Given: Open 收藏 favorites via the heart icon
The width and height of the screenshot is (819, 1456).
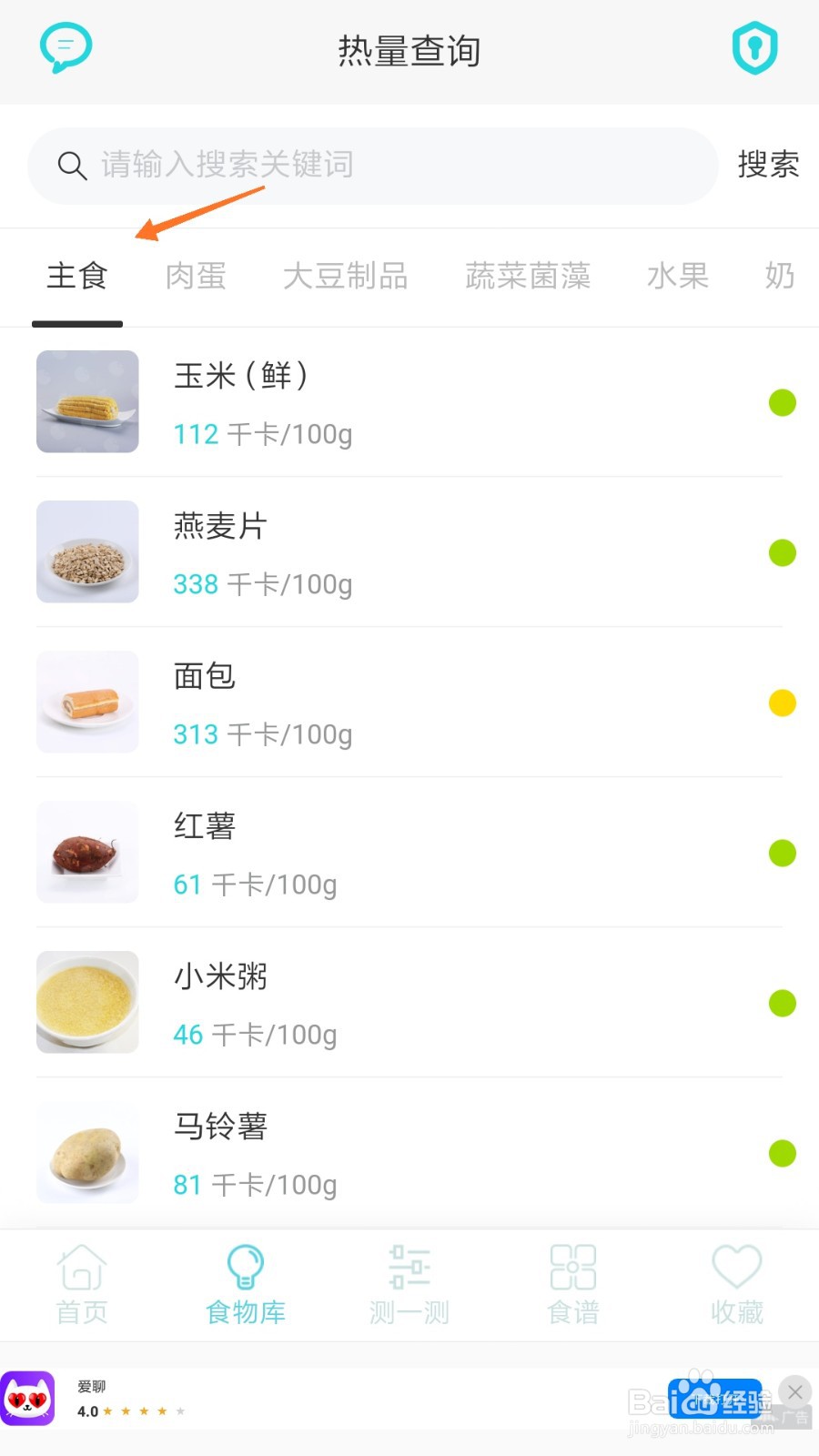Looking at the screenshot, I should click(736, 1283).
